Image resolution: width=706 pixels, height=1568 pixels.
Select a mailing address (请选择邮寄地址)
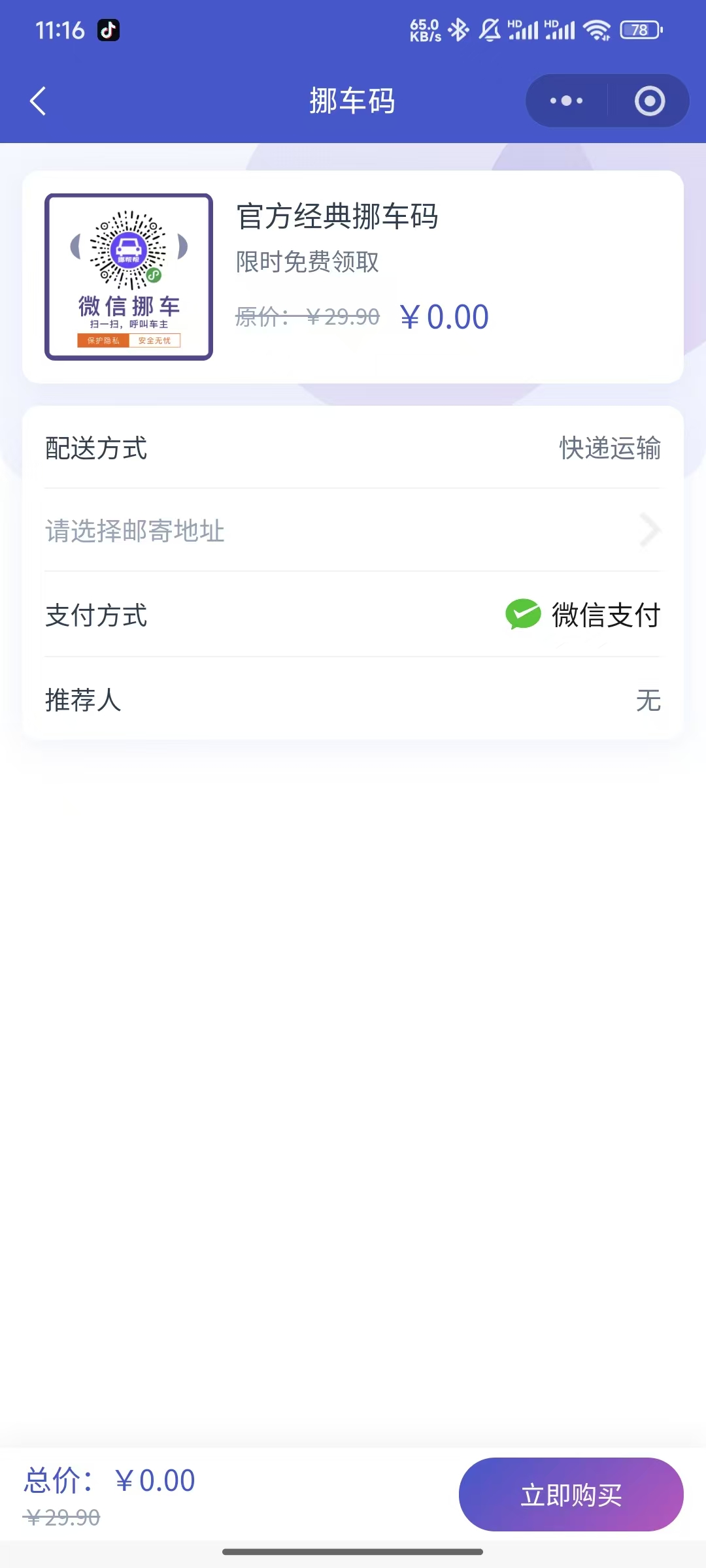point(353,531)
